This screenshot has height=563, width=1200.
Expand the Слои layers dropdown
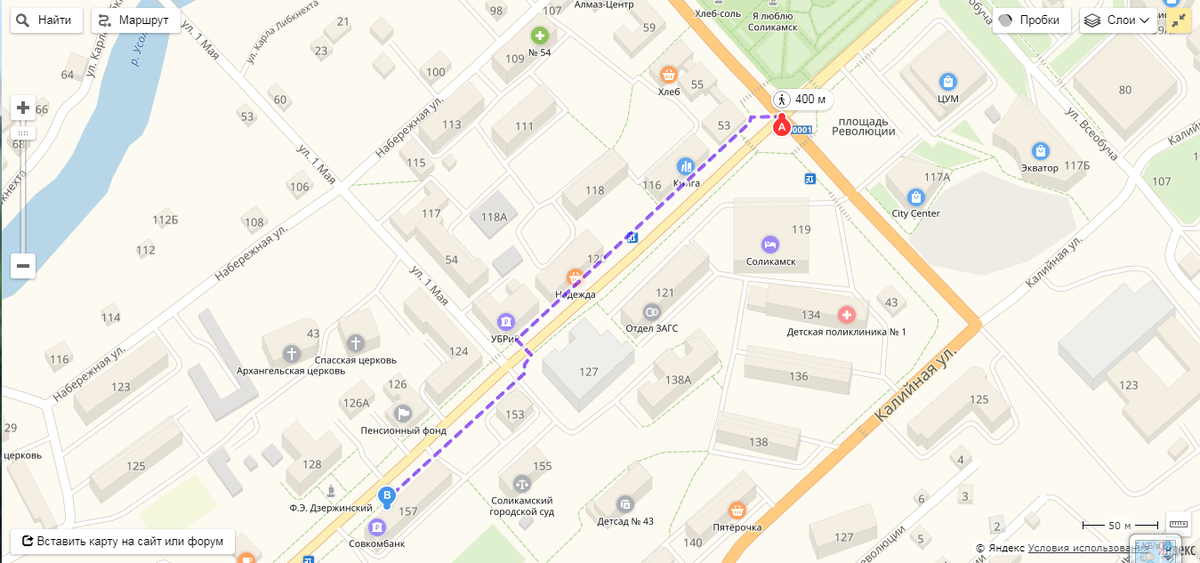(x=1118, y=20)
